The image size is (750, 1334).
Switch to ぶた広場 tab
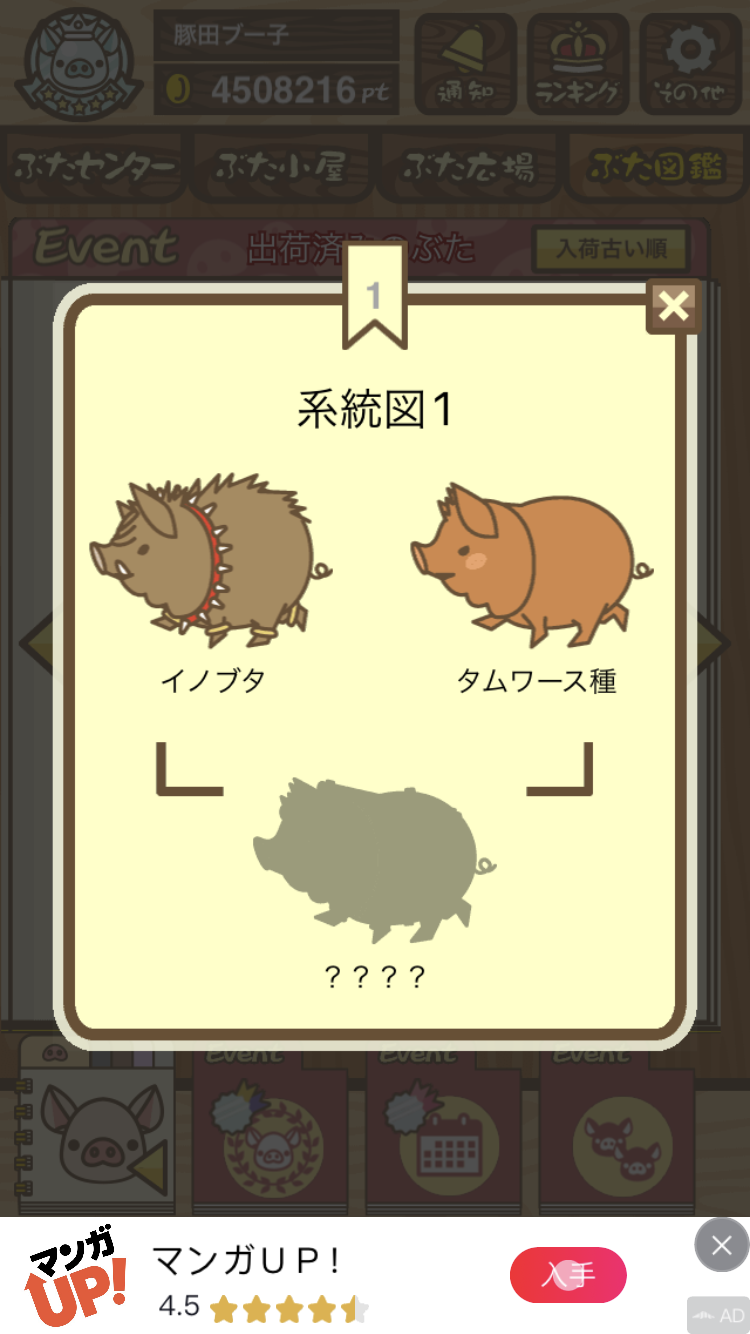tap(468, 167)
